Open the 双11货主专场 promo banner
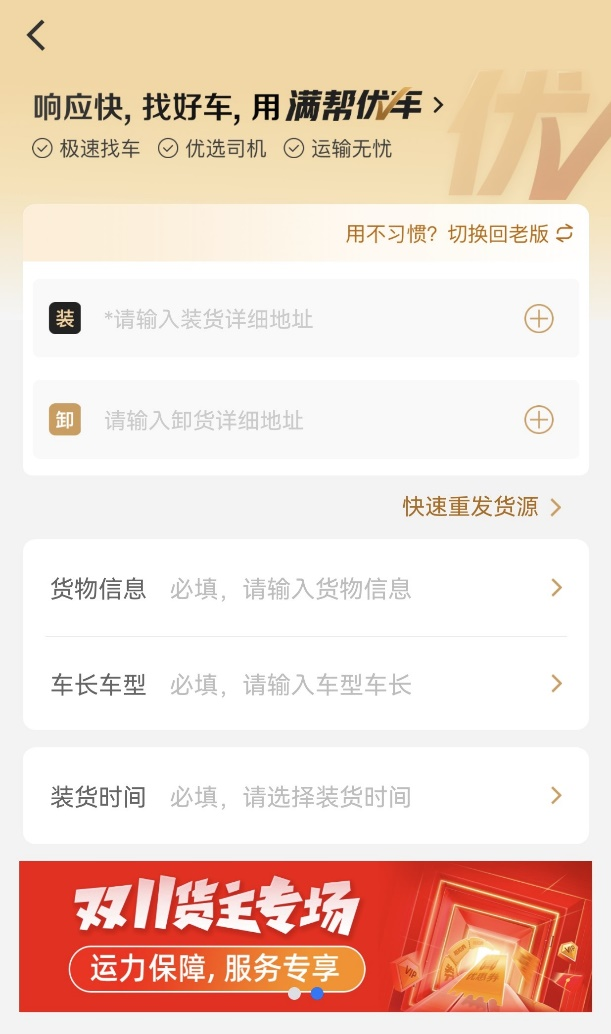The height and width of the screenshot is (1034, 611). [305, 935]
